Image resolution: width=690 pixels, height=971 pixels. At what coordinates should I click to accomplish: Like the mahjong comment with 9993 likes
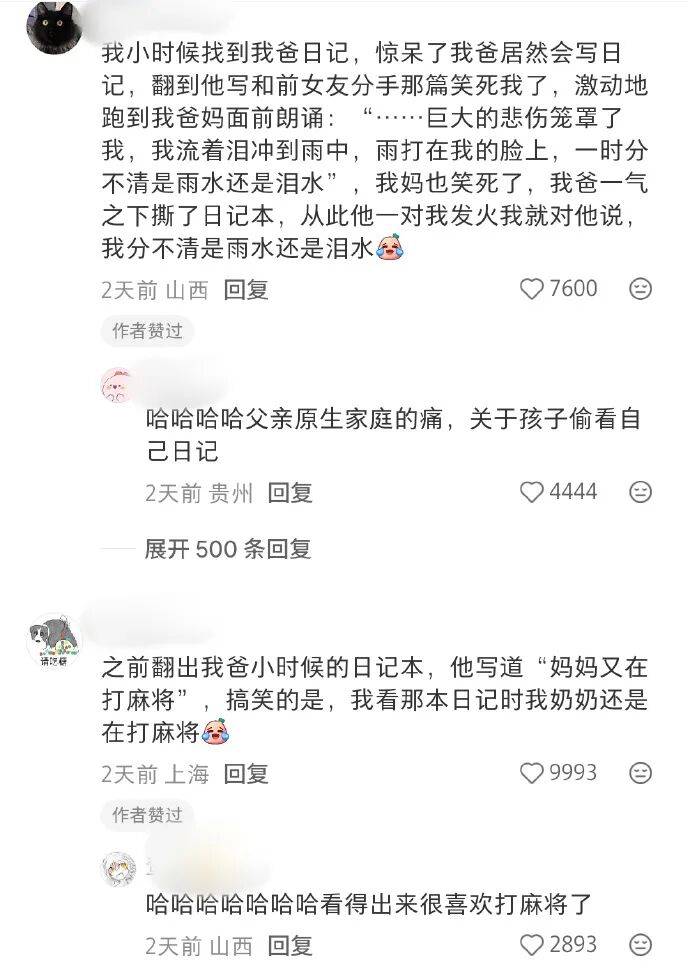(x=532, y=773)
